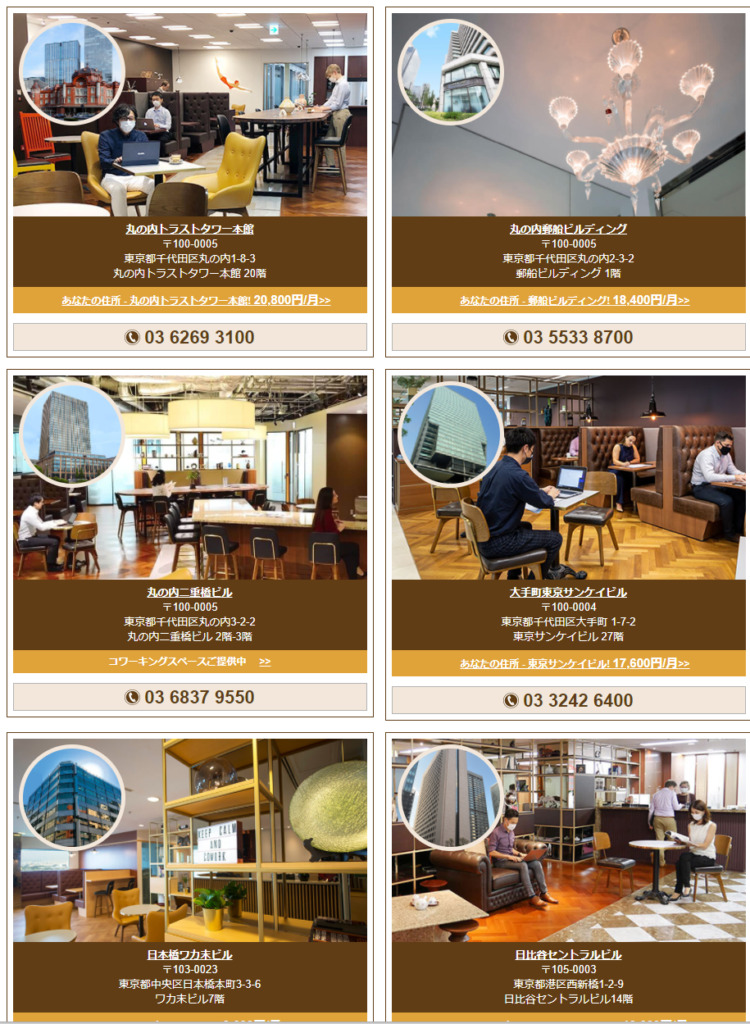This screenshot has width=750, height=1024.
Task: Open 日本橋ワカ末ビル location link
Action: [x=190, y=955]
